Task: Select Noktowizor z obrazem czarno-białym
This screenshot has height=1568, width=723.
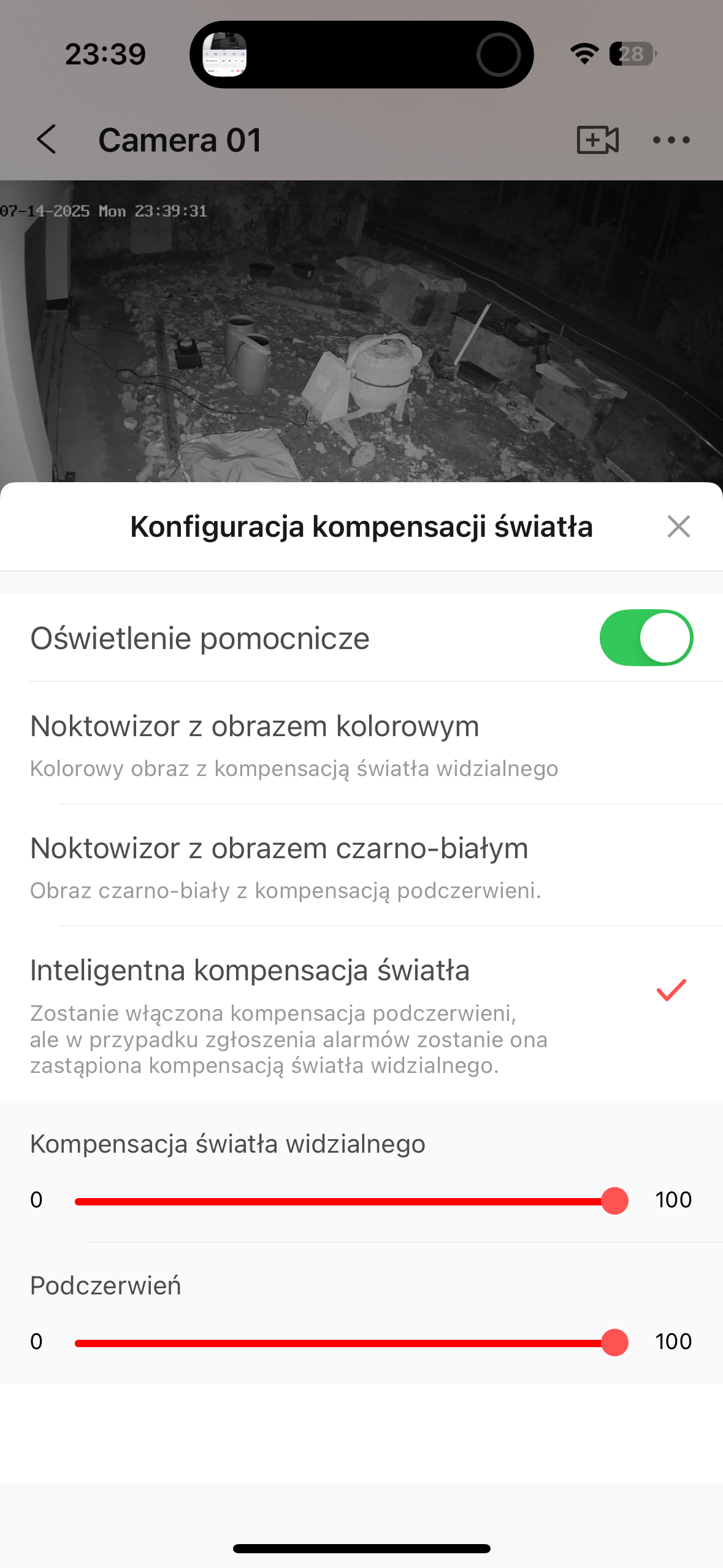Action: pos(361,866)
